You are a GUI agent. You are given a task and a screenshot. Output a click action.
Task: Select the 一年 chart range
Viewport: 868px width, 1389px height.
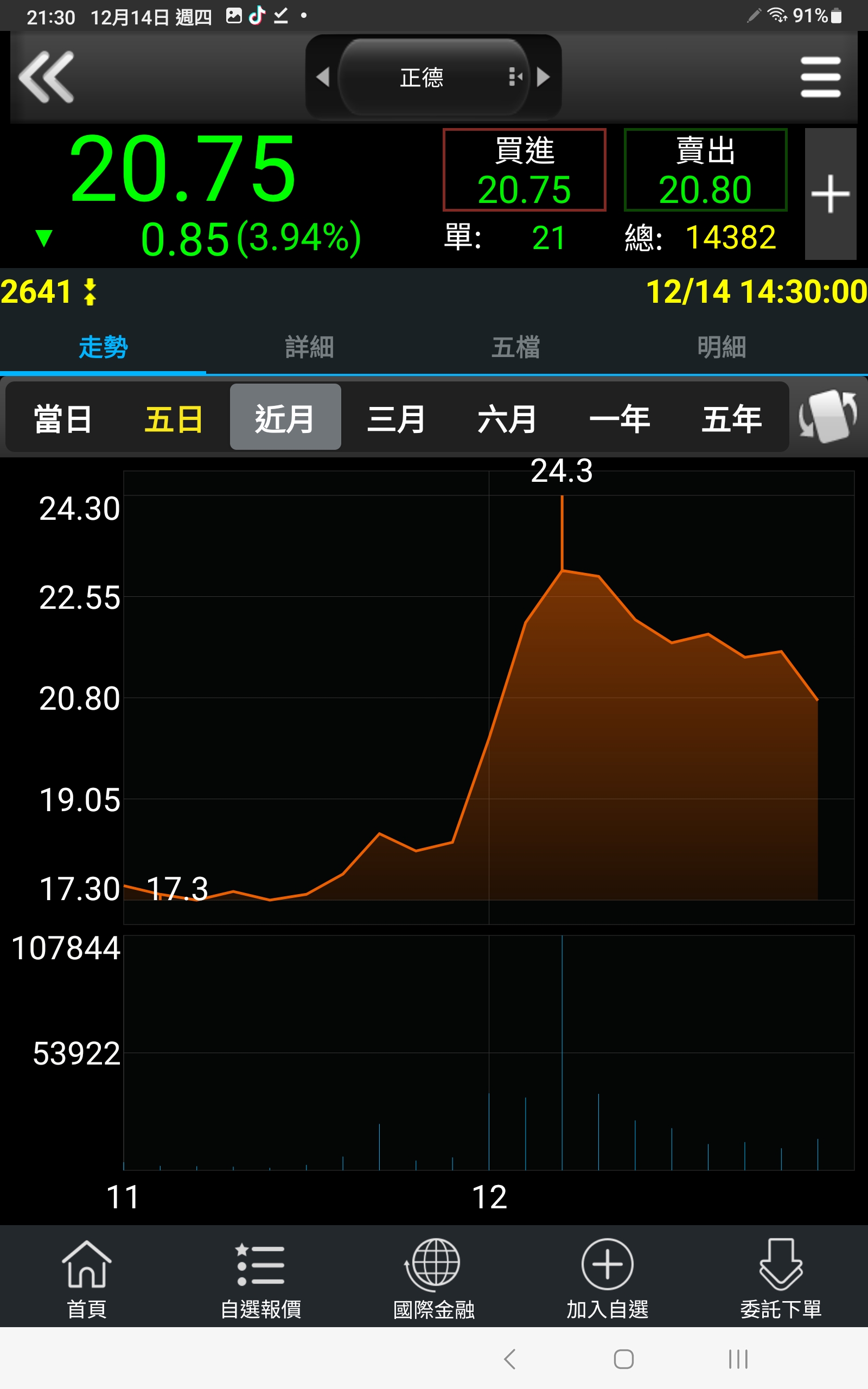coord(620,418)
